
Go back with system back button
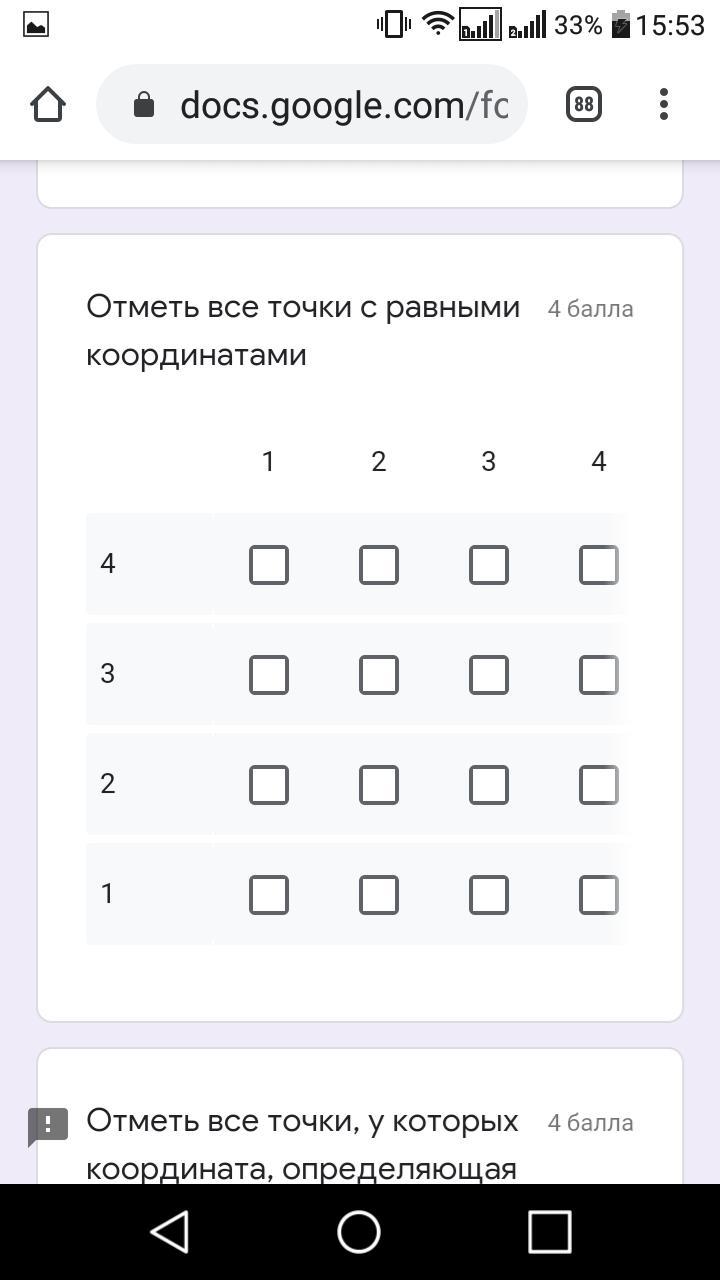coord(170,1232)
